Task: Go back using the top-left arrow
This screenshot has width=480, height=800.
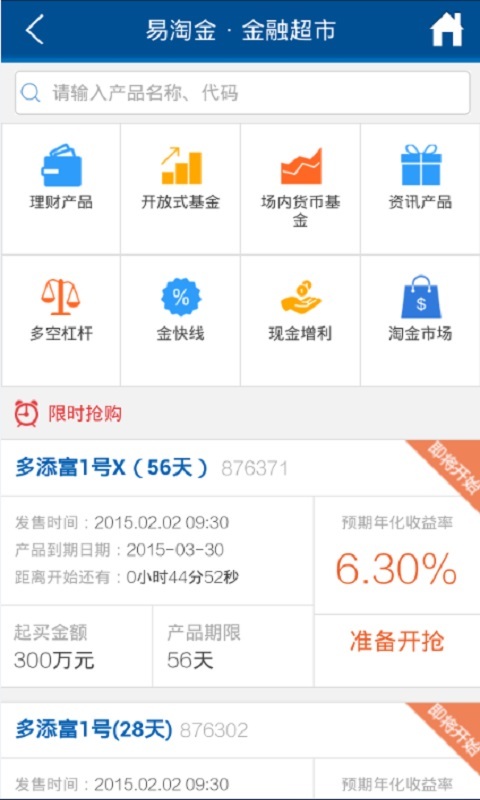Action: point(35,30)
